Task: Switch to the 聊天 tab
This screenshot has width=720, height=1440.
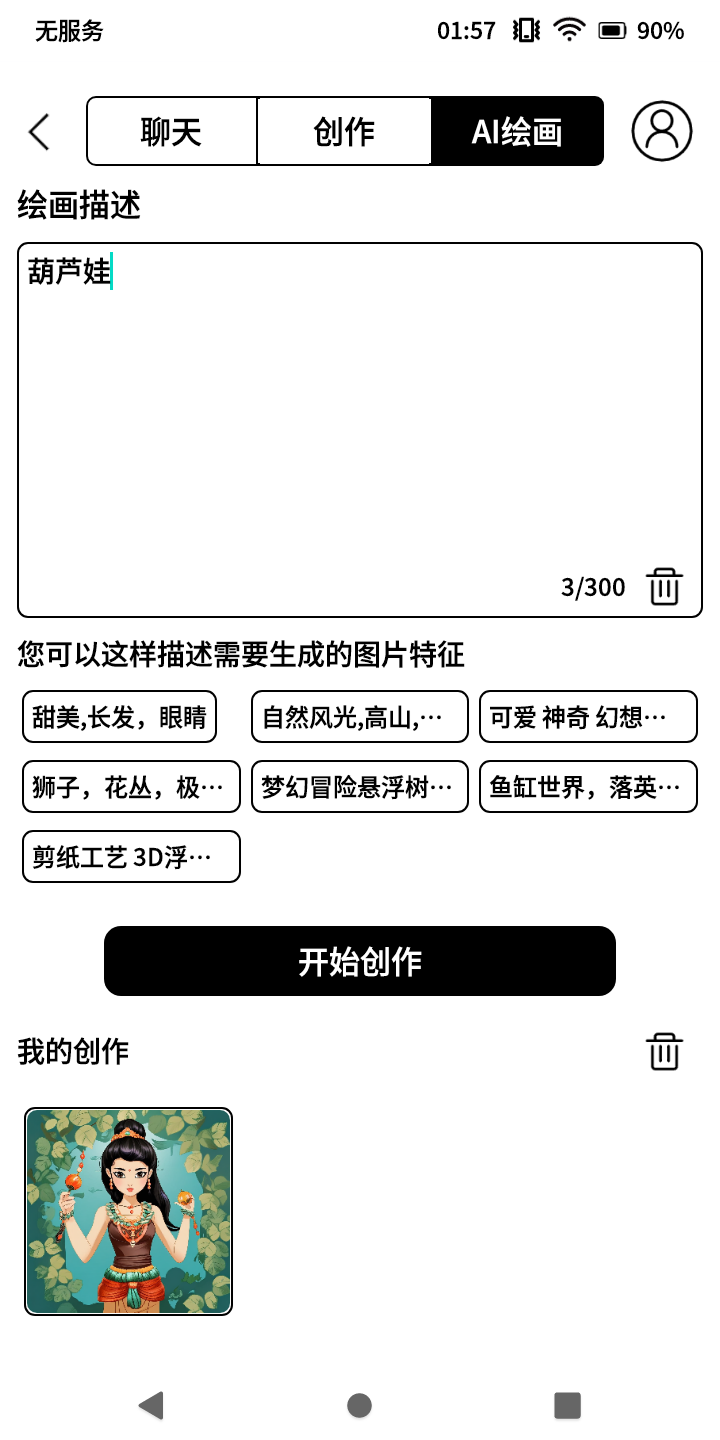Action: tap(172, 131)
